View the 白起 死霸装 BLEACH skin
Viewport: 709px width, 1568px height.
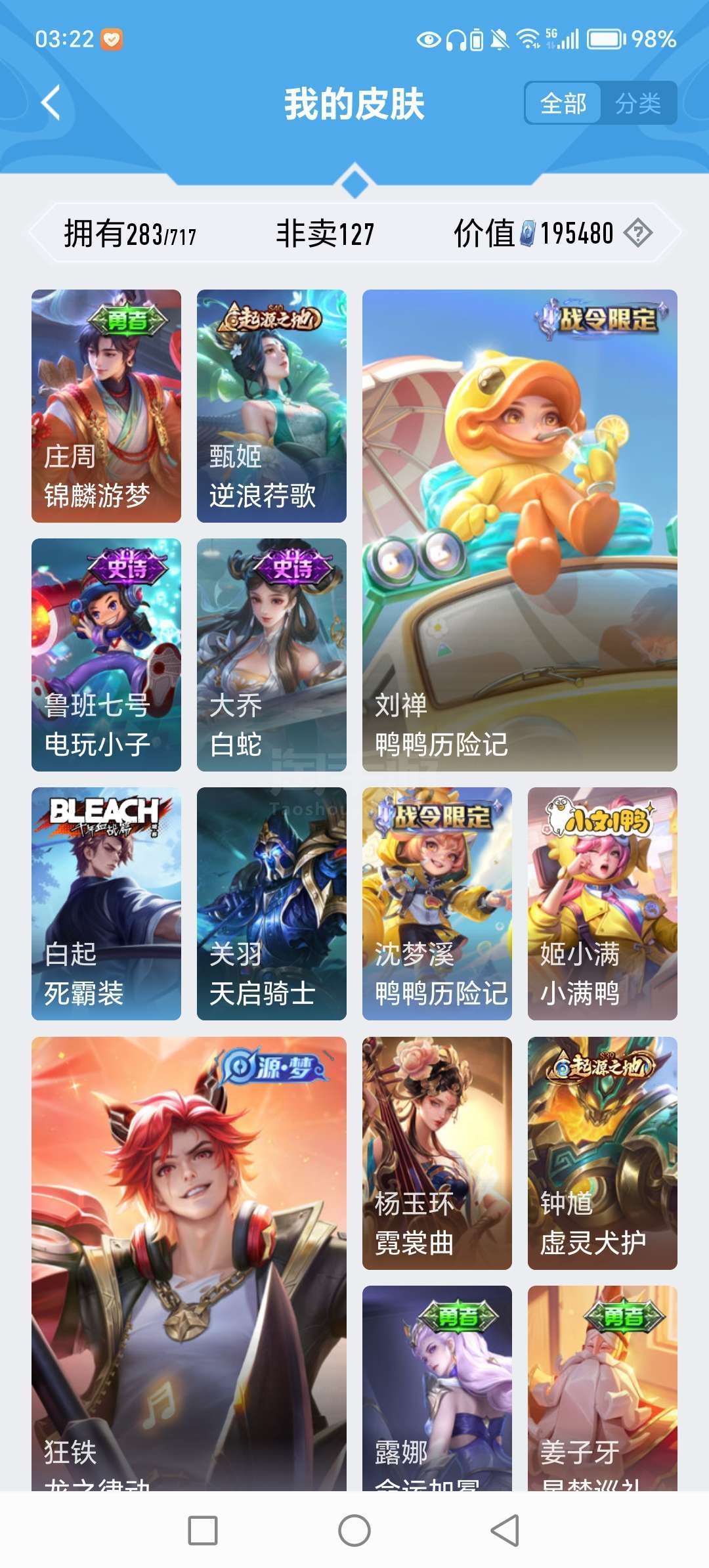pyautogui.click(x=106, y=904)
